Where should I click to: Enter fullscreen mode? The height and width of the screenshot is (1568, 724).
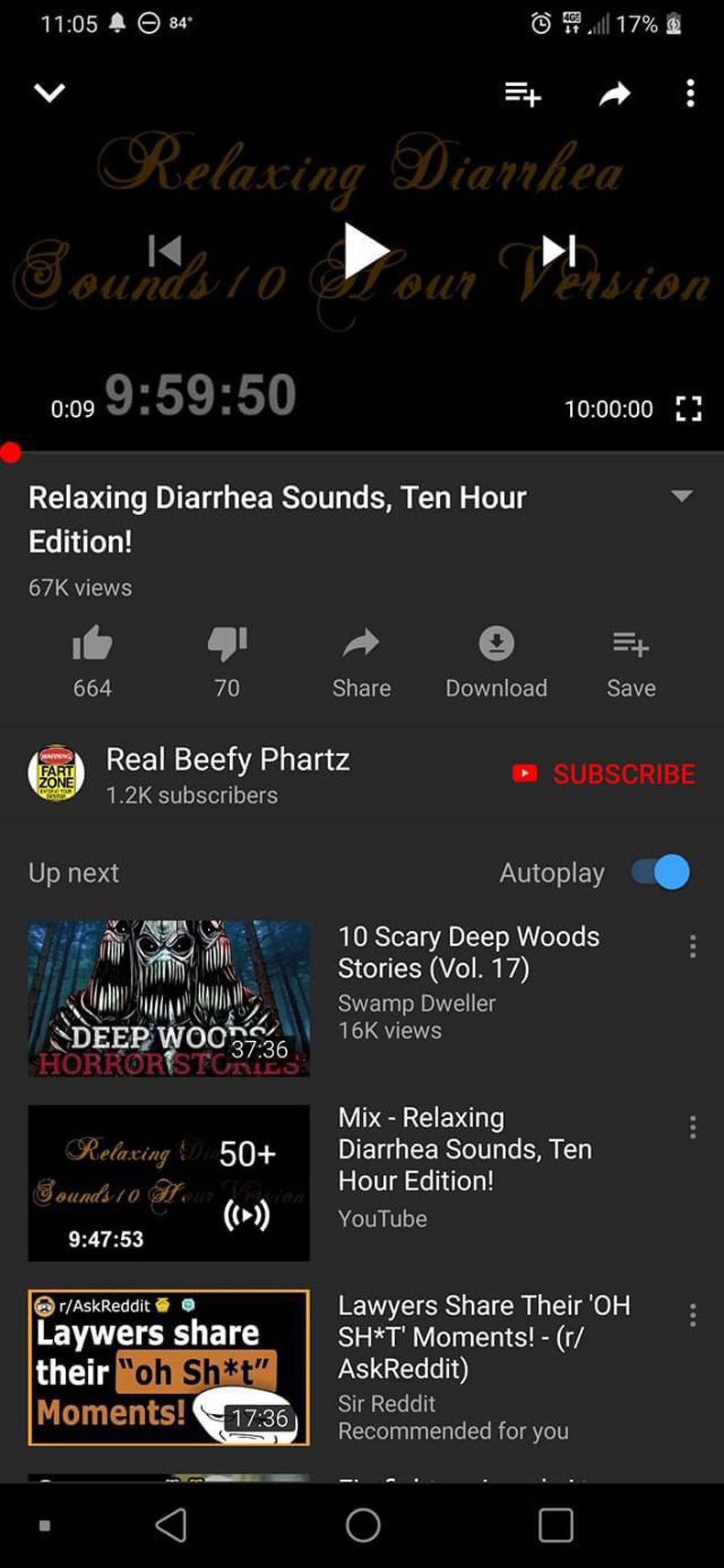coord(688,409)
